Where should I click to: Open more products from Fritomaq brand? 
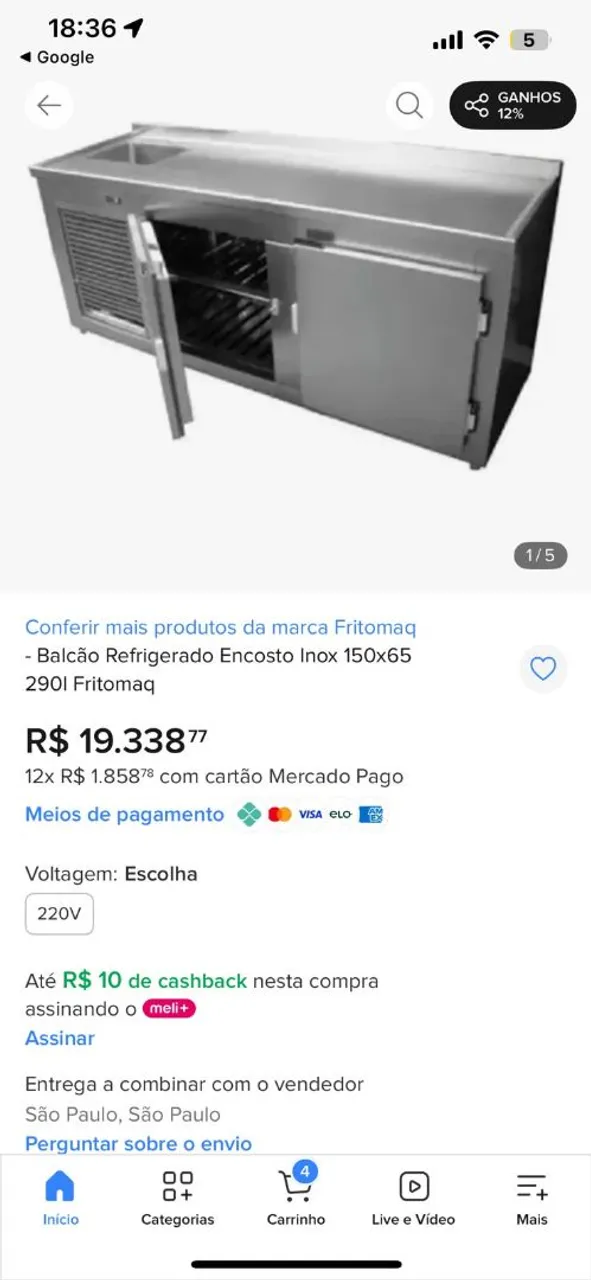220,628
